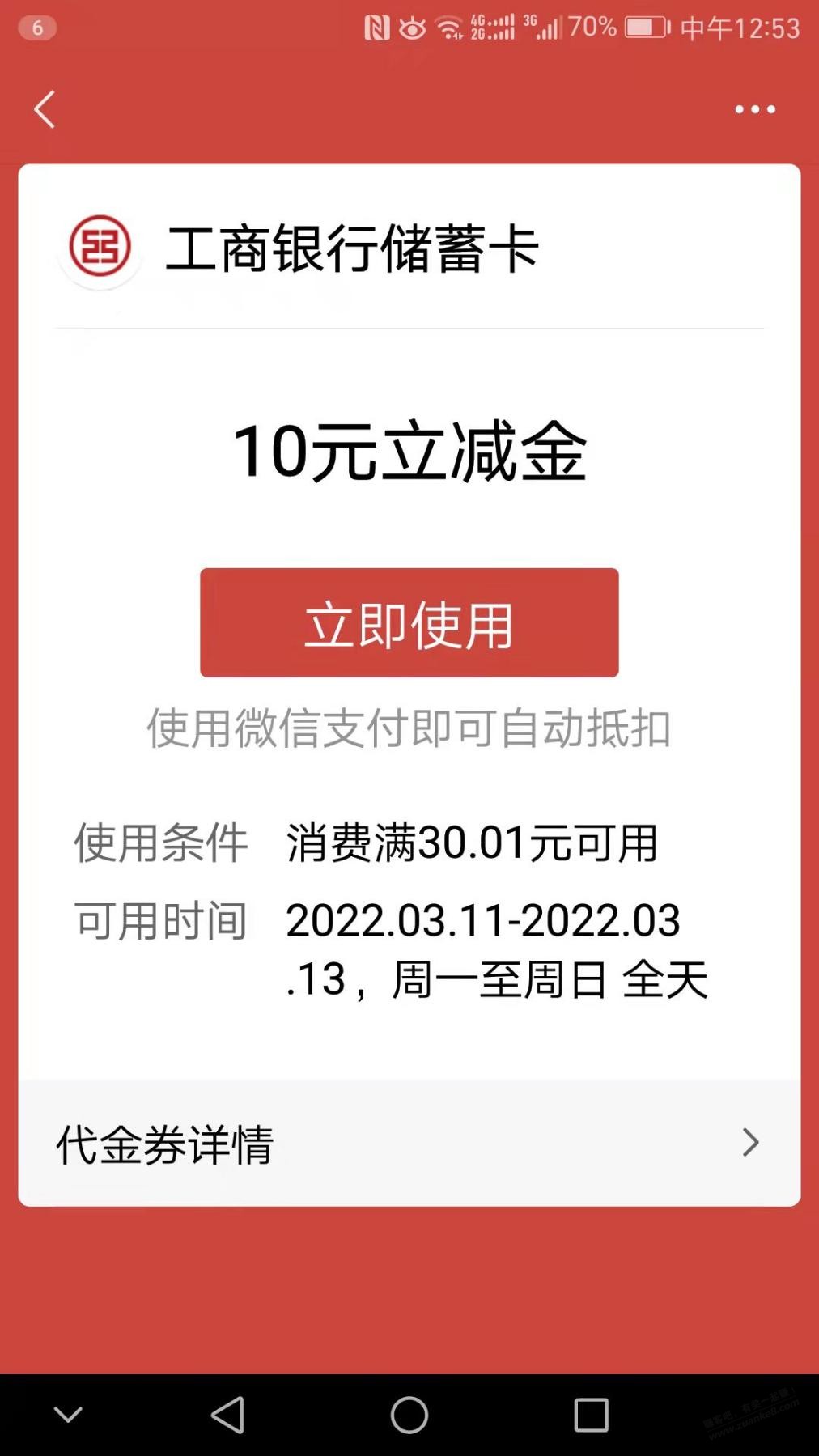Open the 代金券详情 row
The width and height of the screenshot is (819, 1456).
(409, 1143)
